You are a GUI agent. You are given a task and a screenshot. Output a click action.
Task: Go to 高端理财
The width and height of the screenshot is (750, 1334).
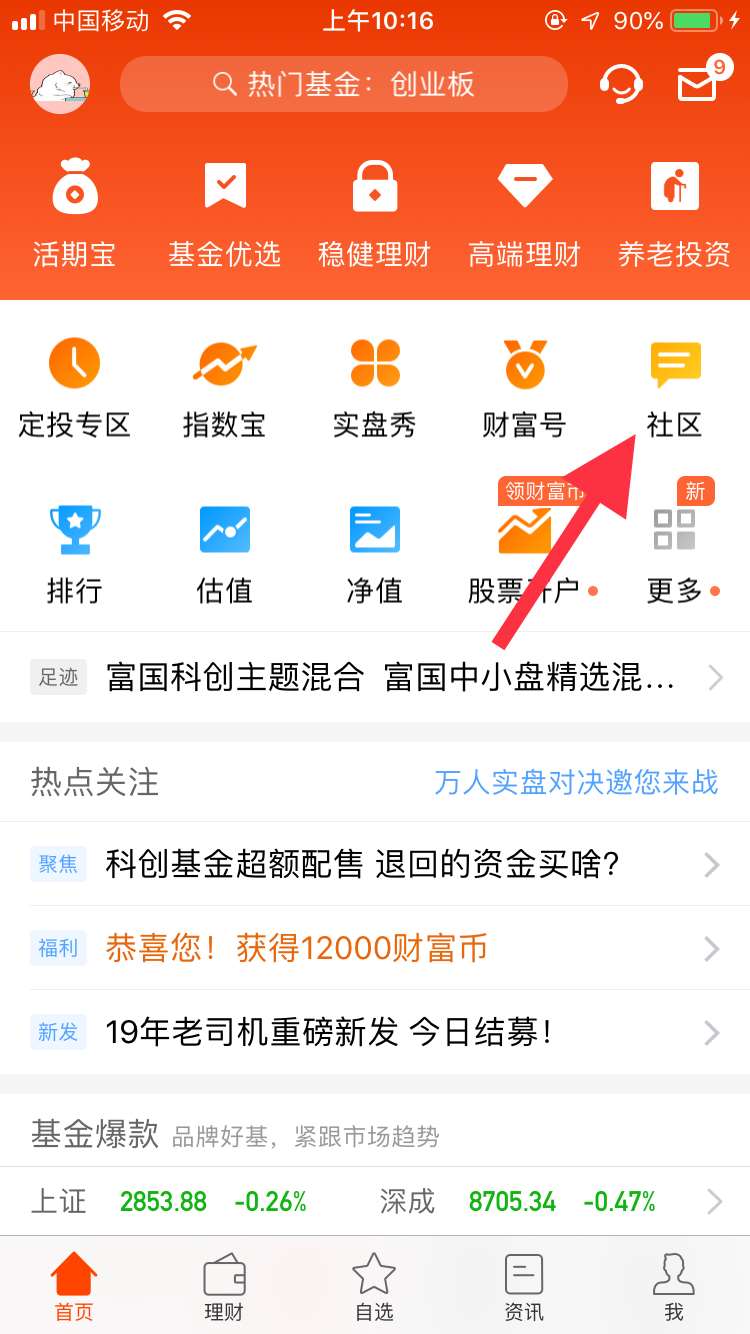pos(524,212)
